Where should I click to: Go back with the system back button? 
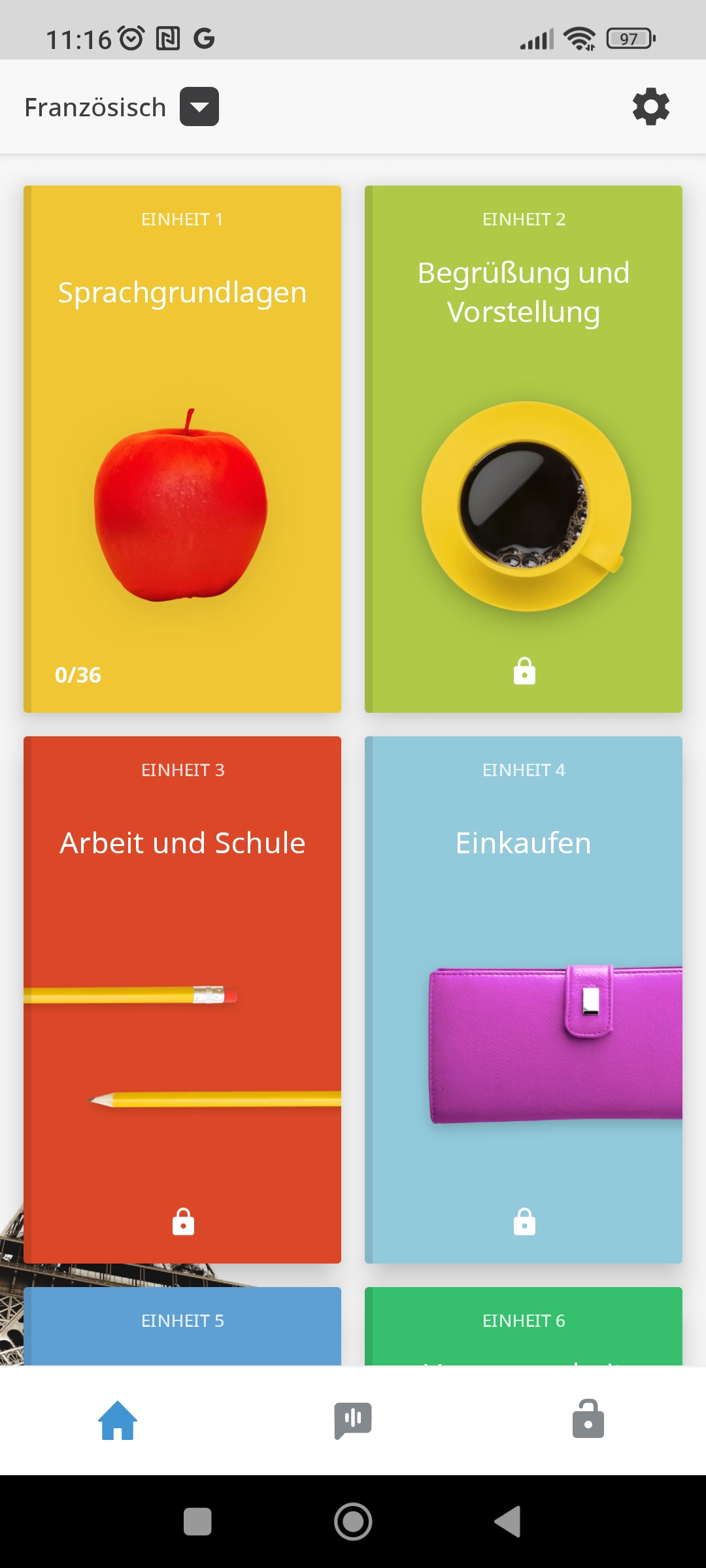tap(507, 1522)
